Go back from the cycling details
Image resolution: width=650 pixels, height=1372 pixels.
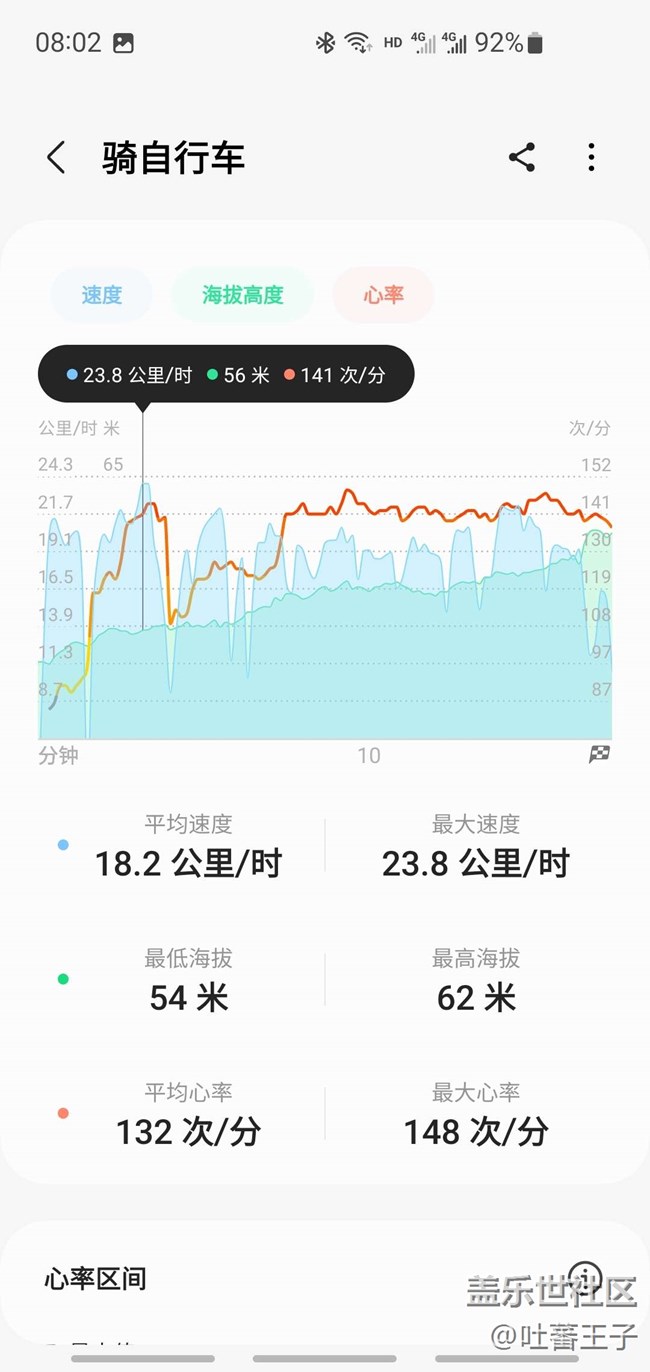pyautogui.click(x=57, y=158)
